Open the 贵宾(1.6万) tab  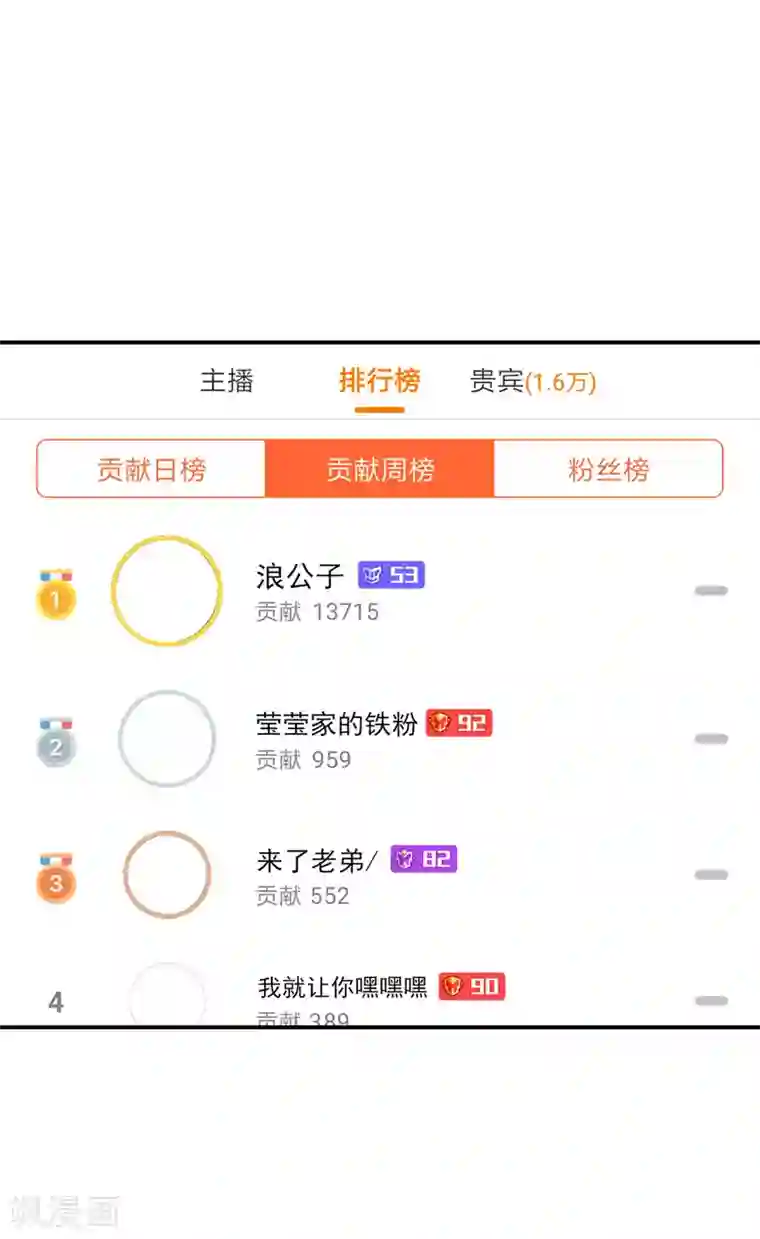pos(532,381)
